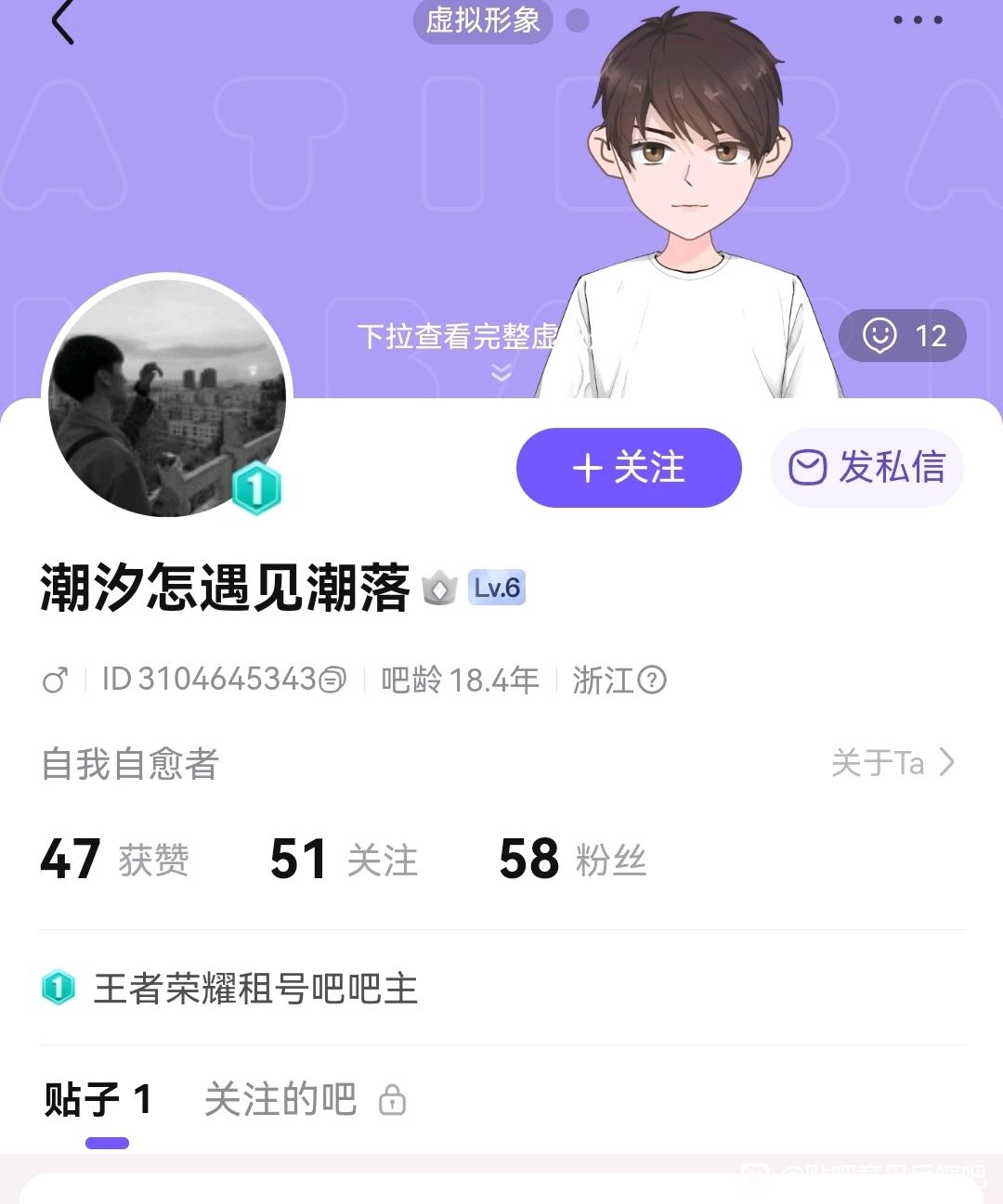Open the user's profile avatar photo
This screenshot has height=1204, width=1003.
click(x=167, y=398)
